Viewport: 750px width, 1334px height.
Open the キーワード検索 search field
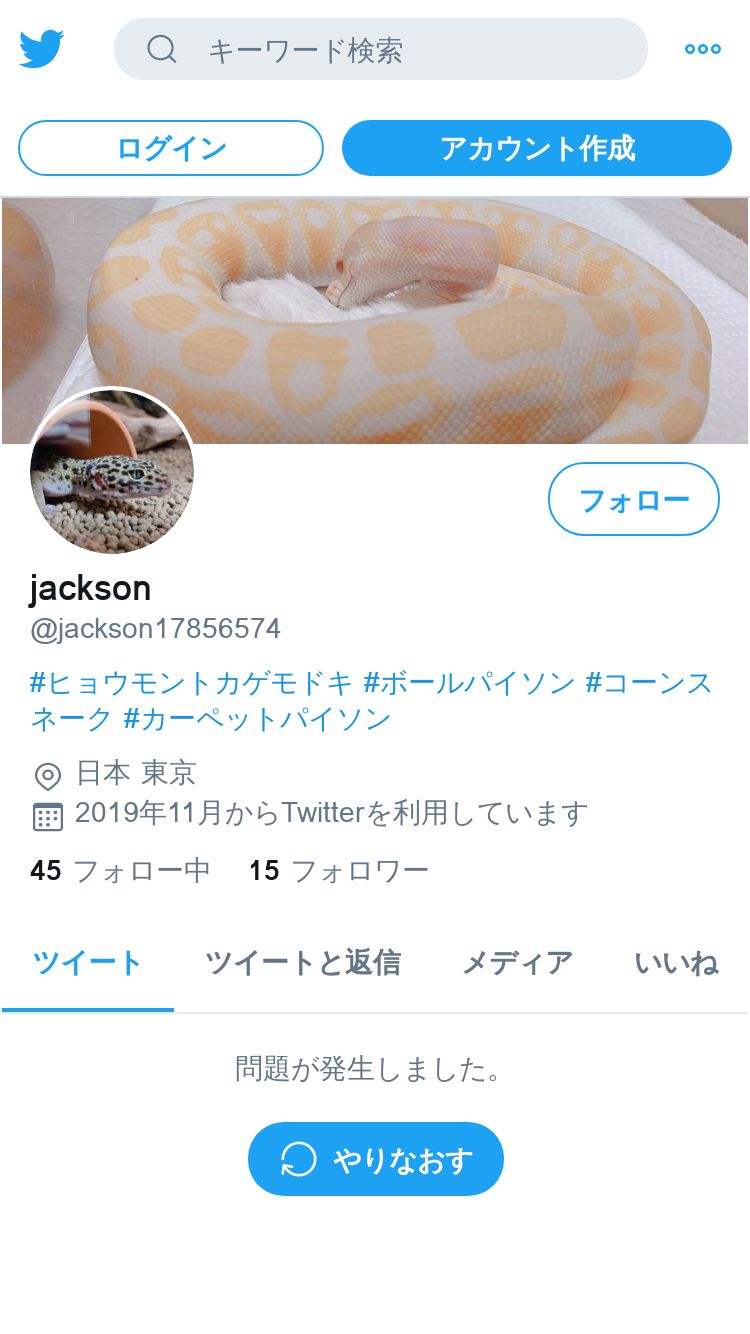[x=381, y=49]
